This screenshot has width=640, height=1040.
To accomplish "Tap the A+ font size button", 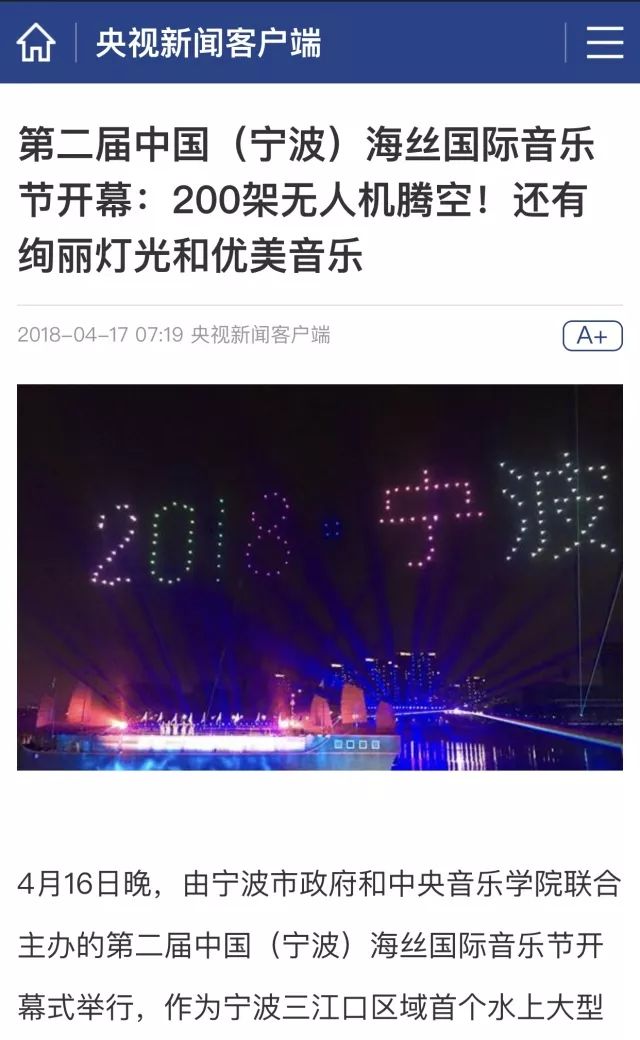I will coord(592,336).
